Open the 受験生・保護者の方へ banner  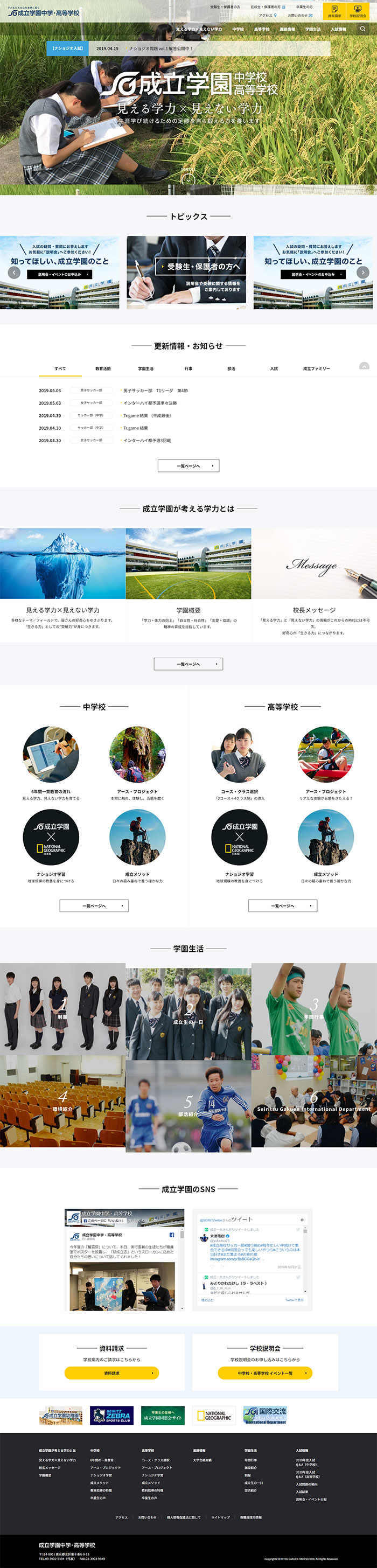(186, 273)
